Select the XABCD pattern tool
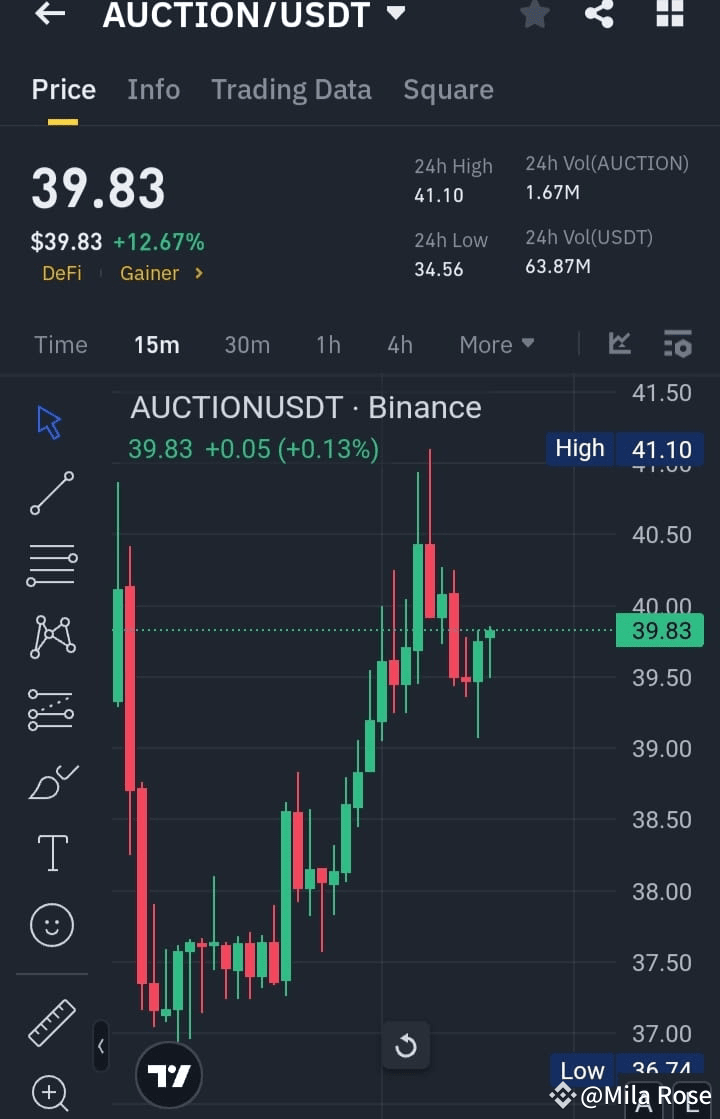The image size is (720, 1119). pyautogui.click(x=50, y=637)
